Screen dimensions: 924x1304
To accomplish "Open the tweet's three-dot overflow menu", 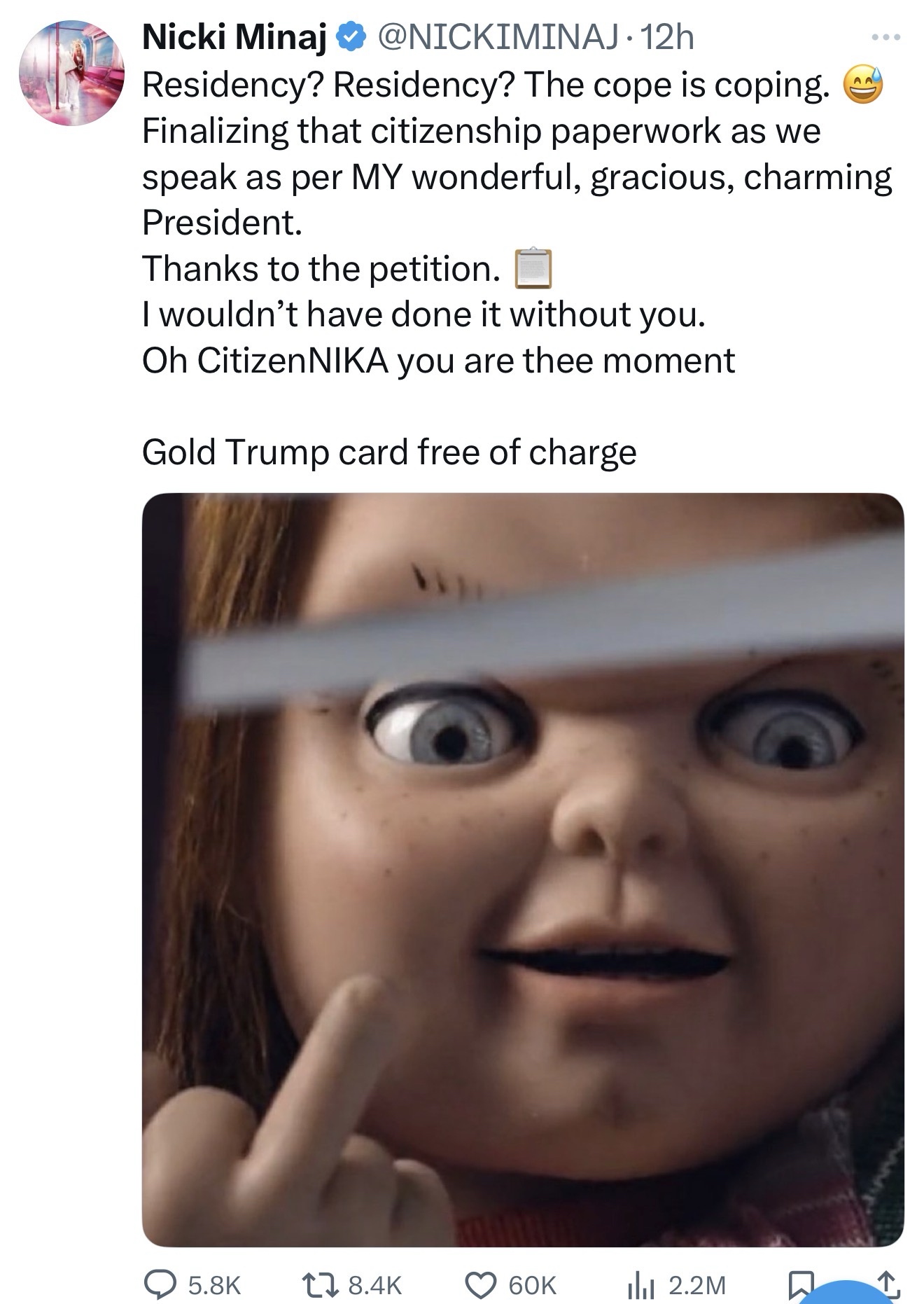I will pos(887,36).
